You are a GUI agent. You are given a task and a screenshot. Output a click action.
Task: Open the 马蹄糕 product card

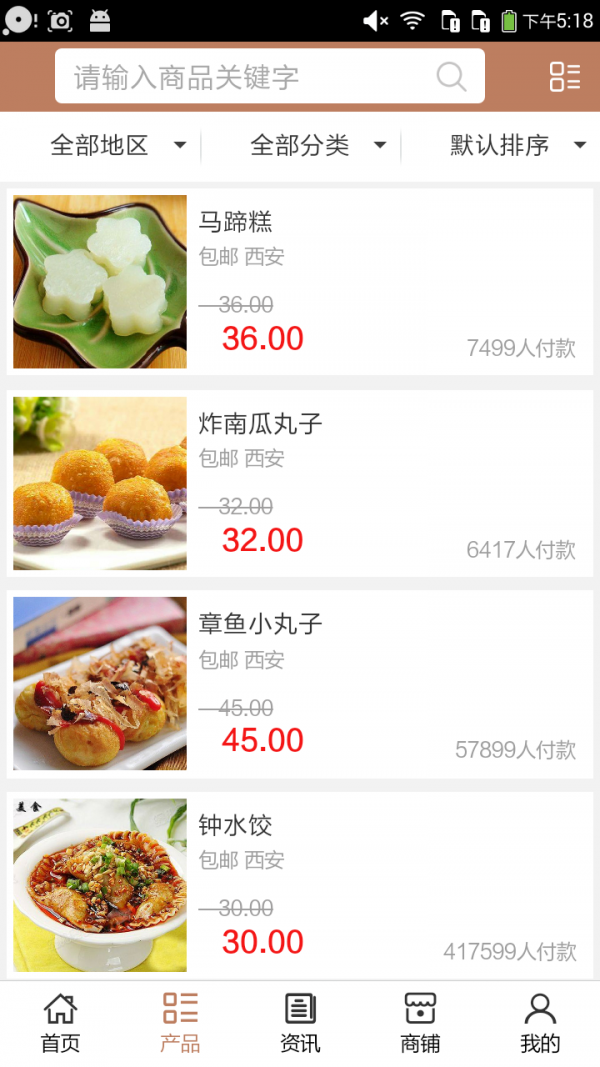pyautogui.click(x=300, y=282)
